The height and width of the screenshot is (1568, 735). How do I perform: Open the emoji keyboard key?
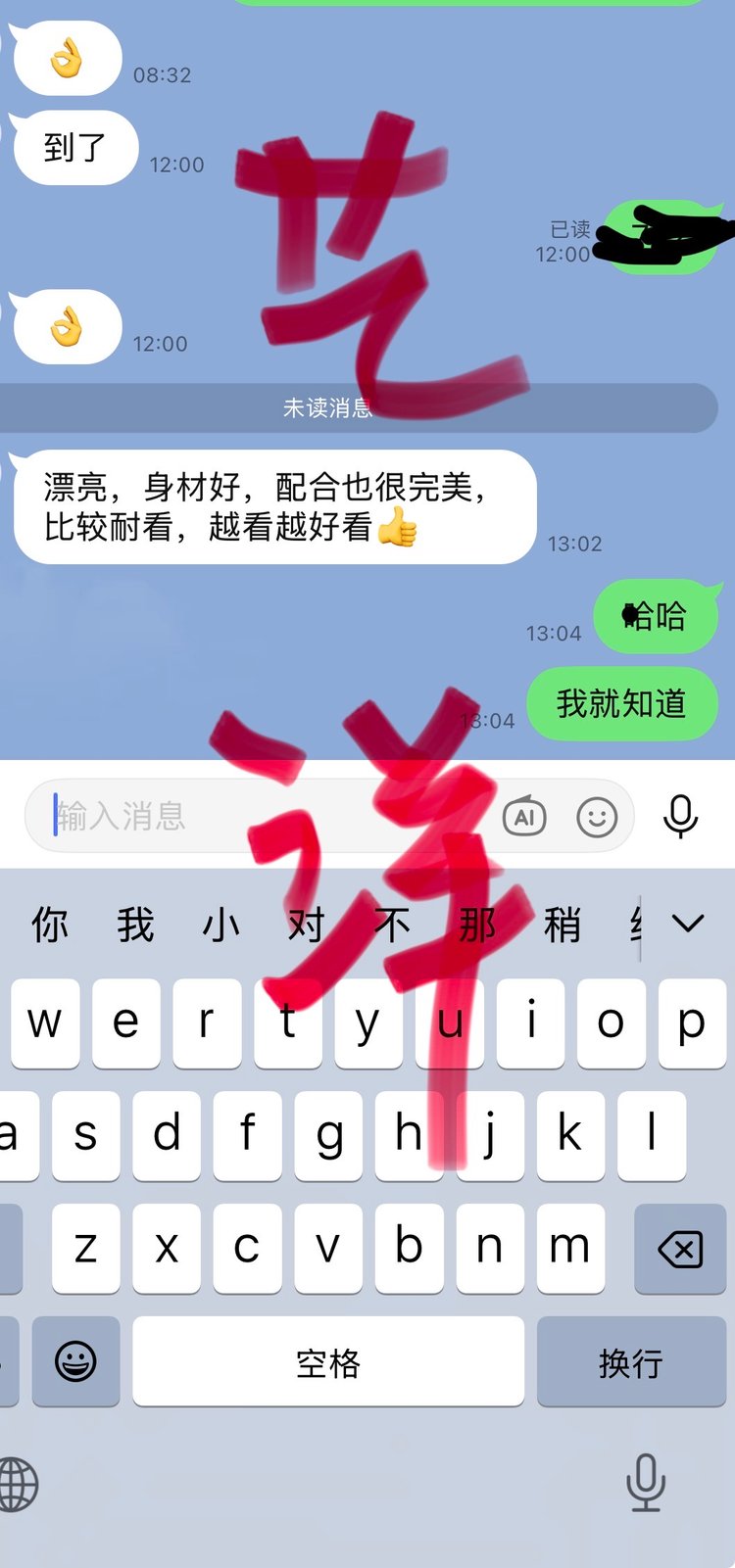click(75, 1362)
